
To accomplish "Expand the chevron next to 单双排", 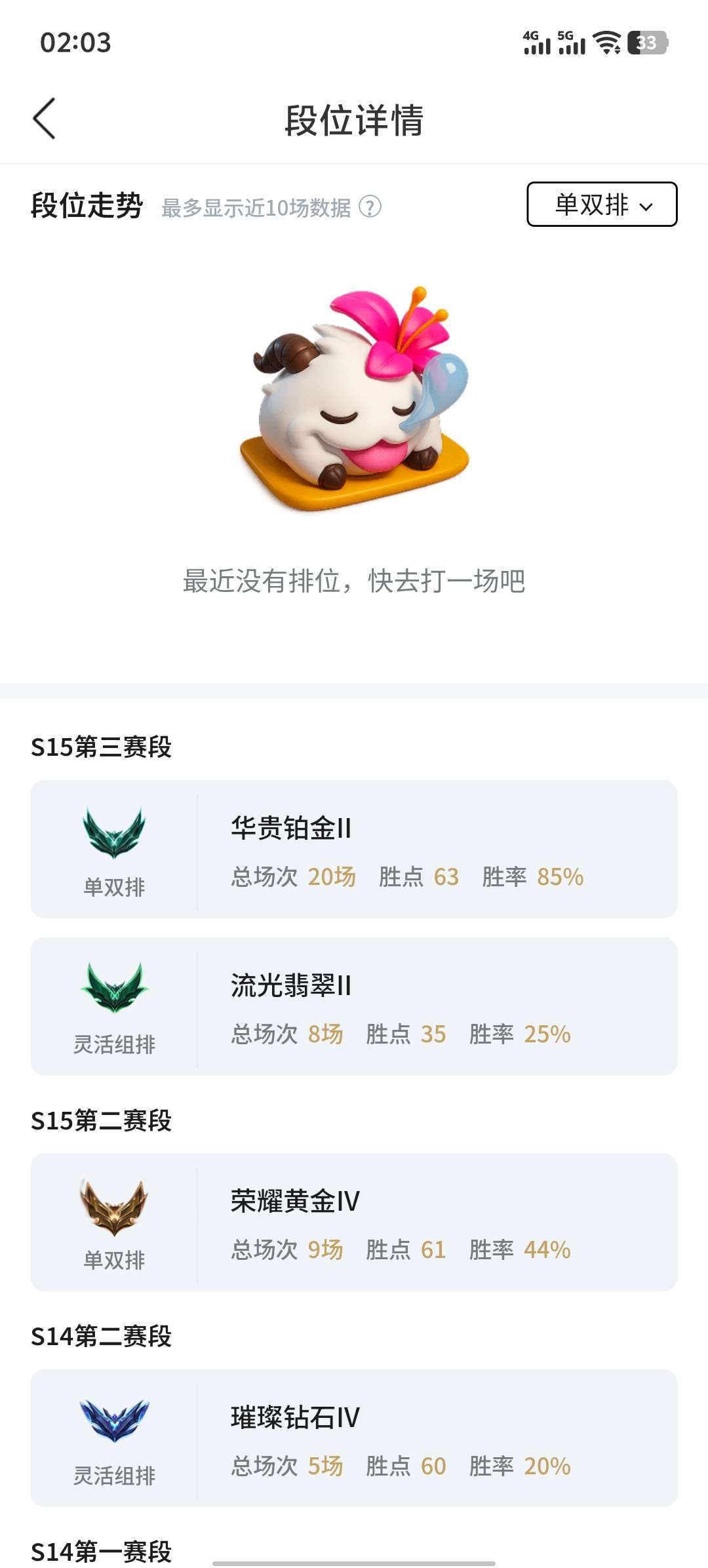I will click(x=646, y=208).
